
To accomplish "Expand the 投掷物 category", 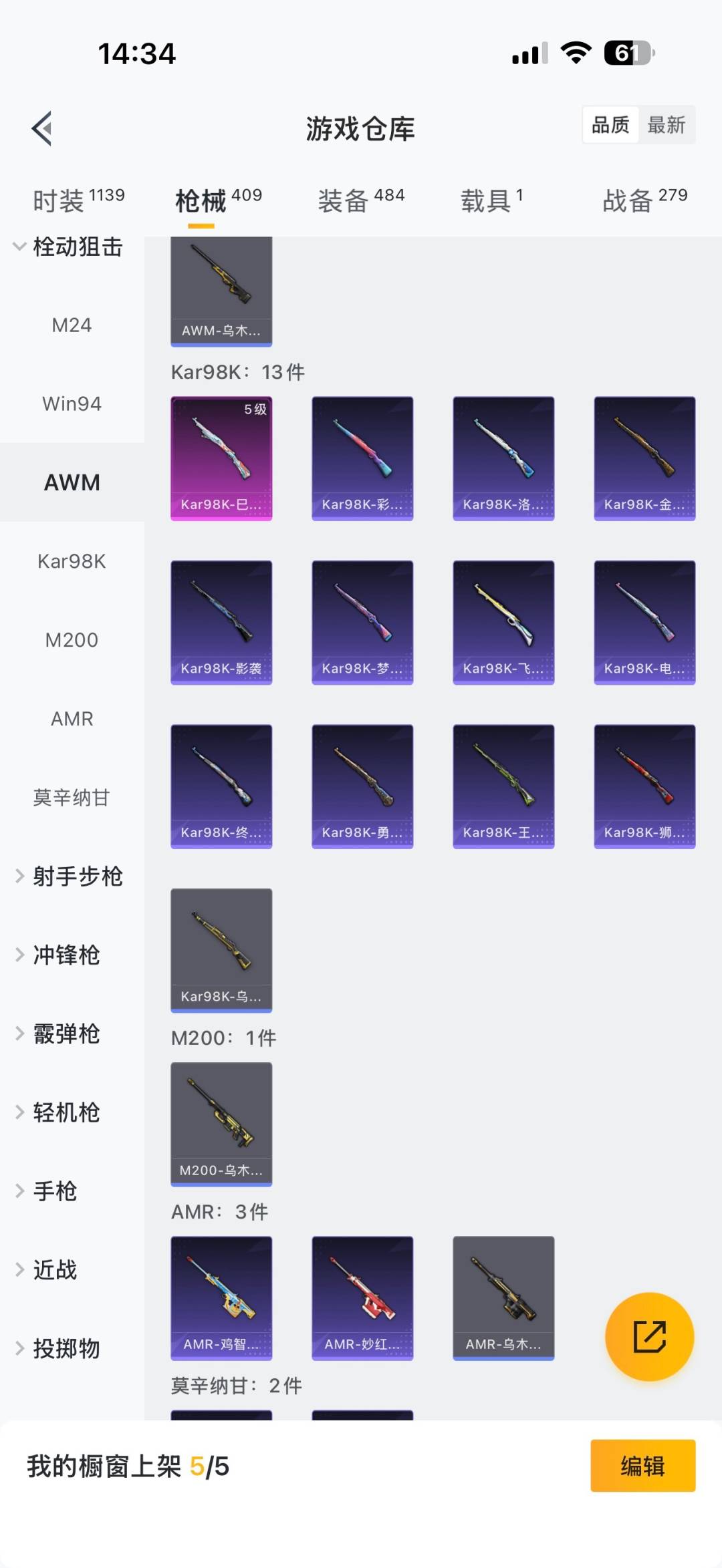I will [x=60, y=1348].
